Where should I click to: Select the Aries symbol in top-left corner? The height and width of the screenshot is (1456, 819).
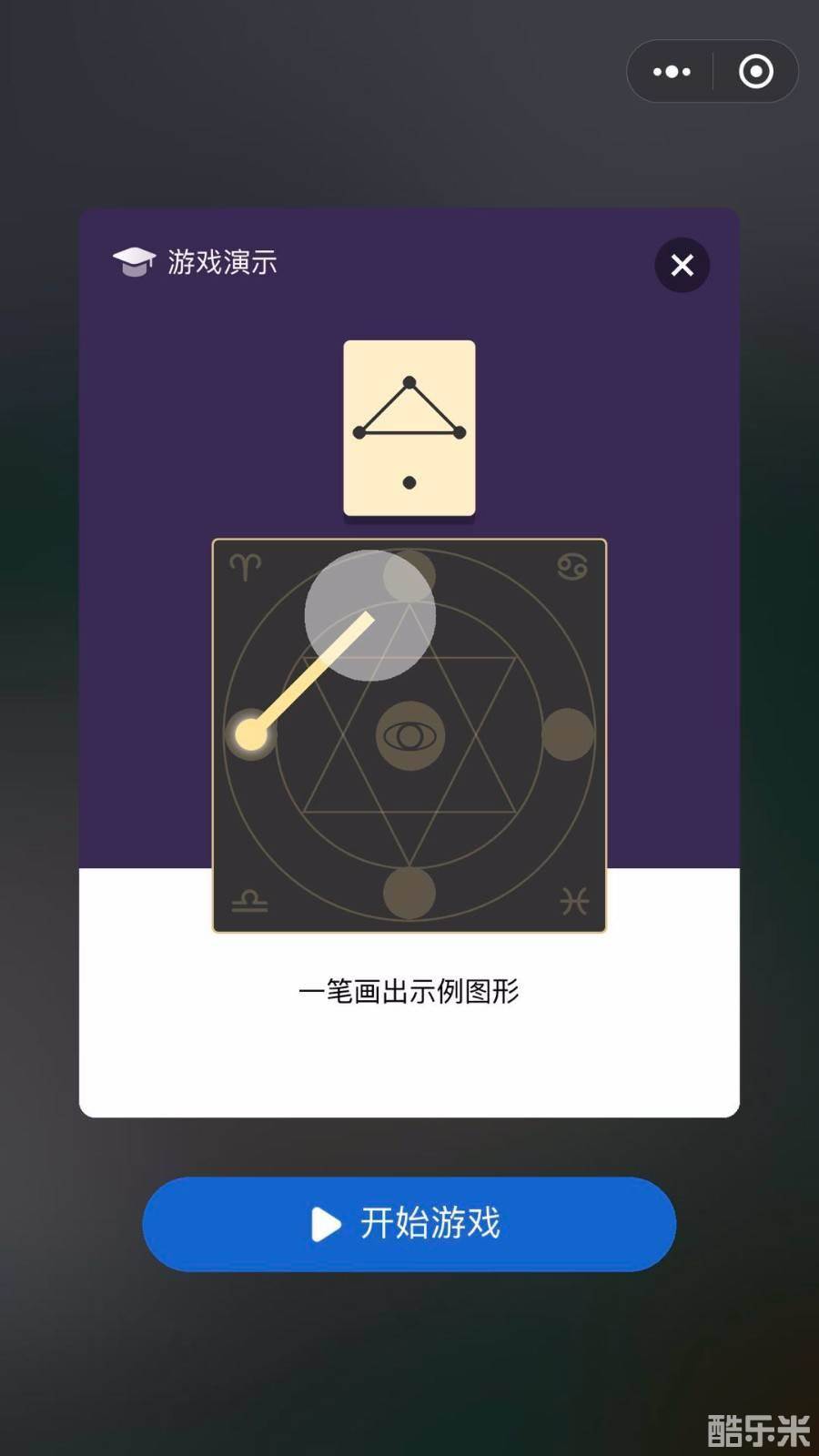(x=244, y=564)
